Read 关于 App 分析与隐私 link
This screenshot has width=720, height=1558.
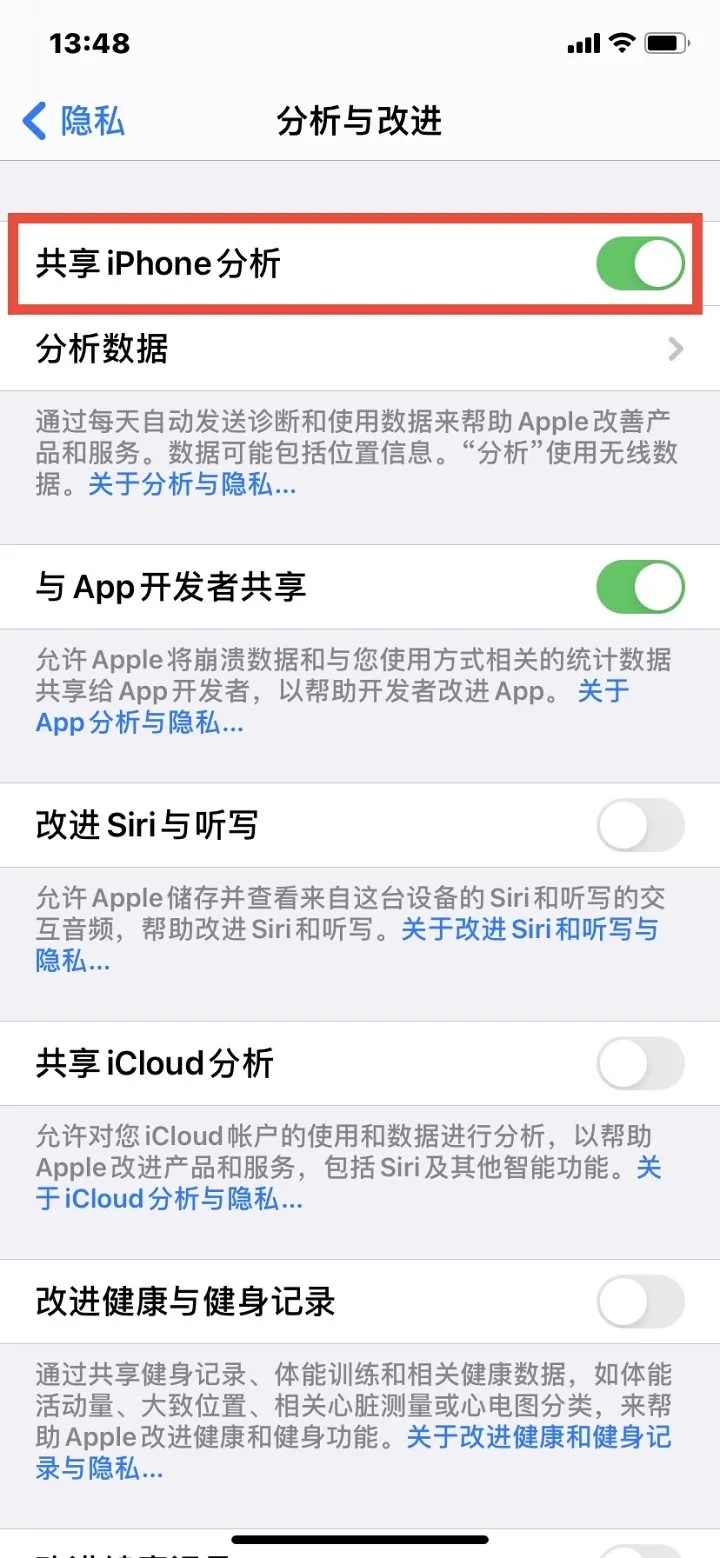pyautogui.click(x=140, y=723)
